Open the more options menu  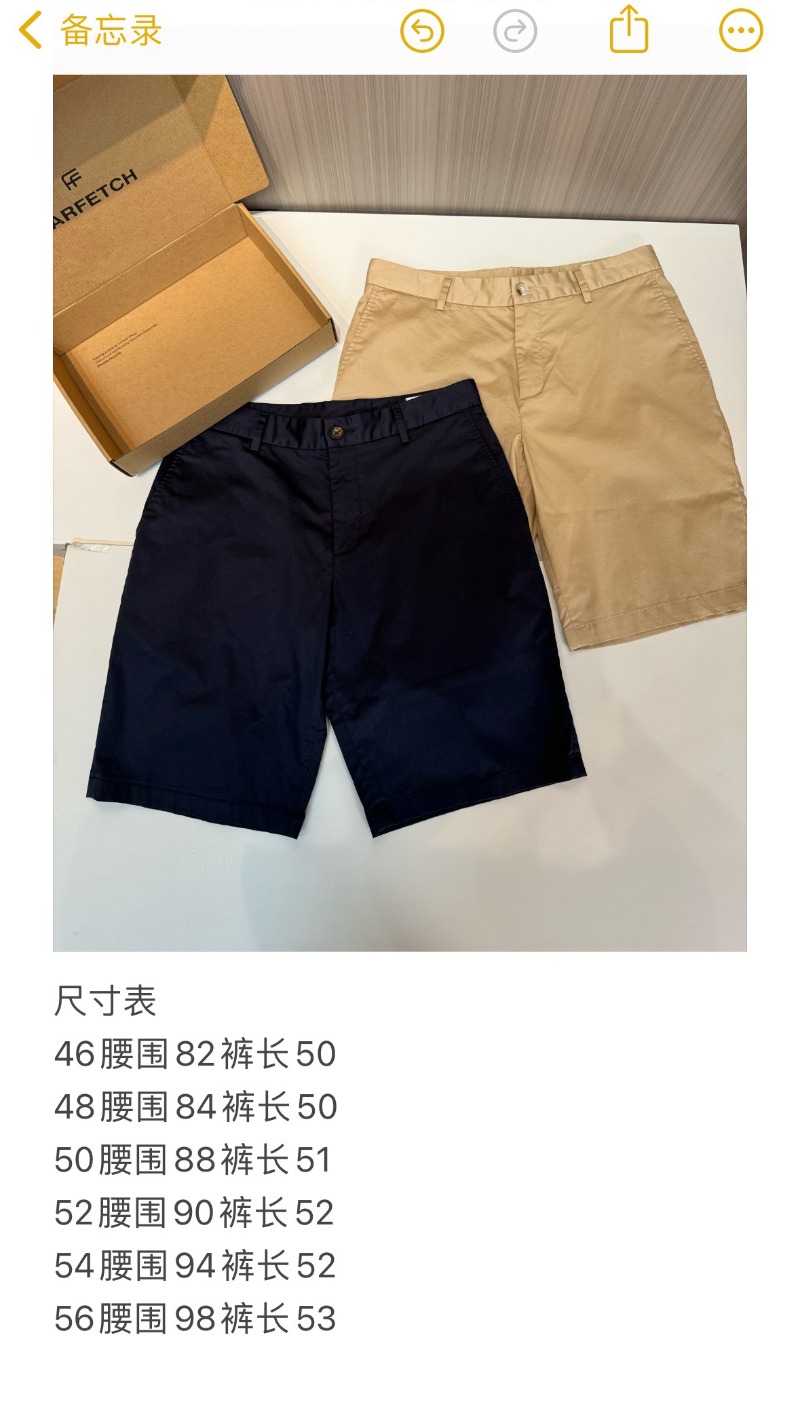(741, 31)
